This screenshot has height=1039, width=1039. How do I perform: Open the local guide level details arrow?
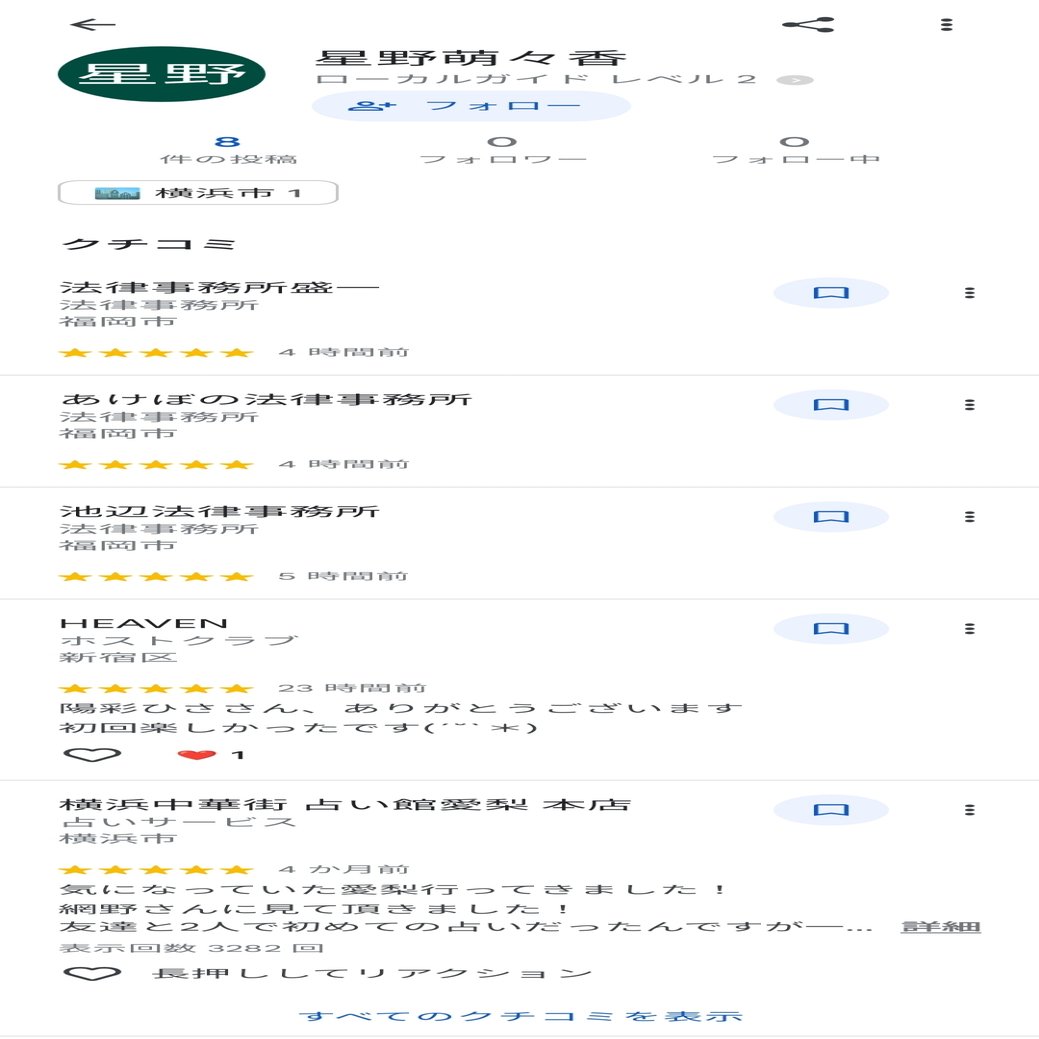(795, 80)
